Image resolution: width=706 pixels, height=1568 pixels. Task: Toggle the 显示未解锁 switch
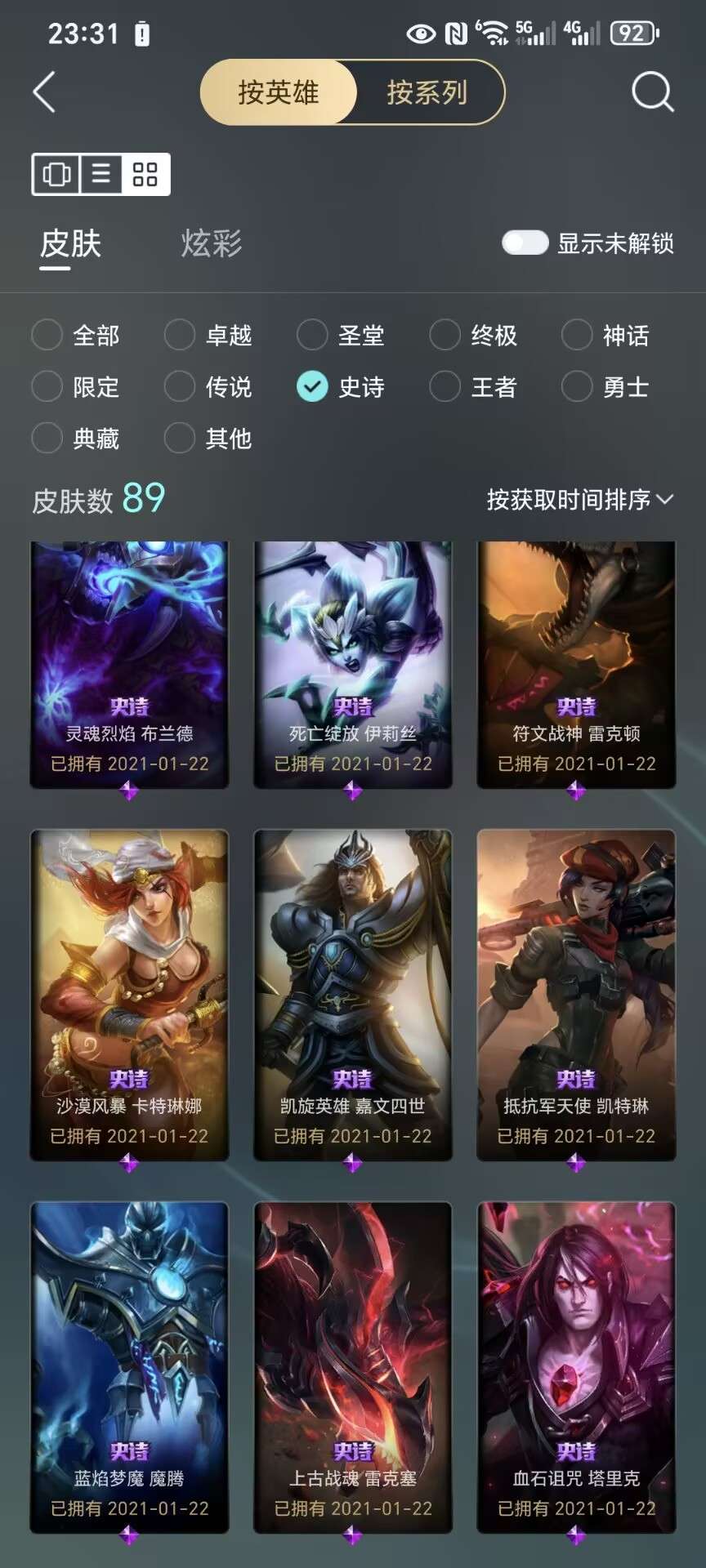[525, 243]
